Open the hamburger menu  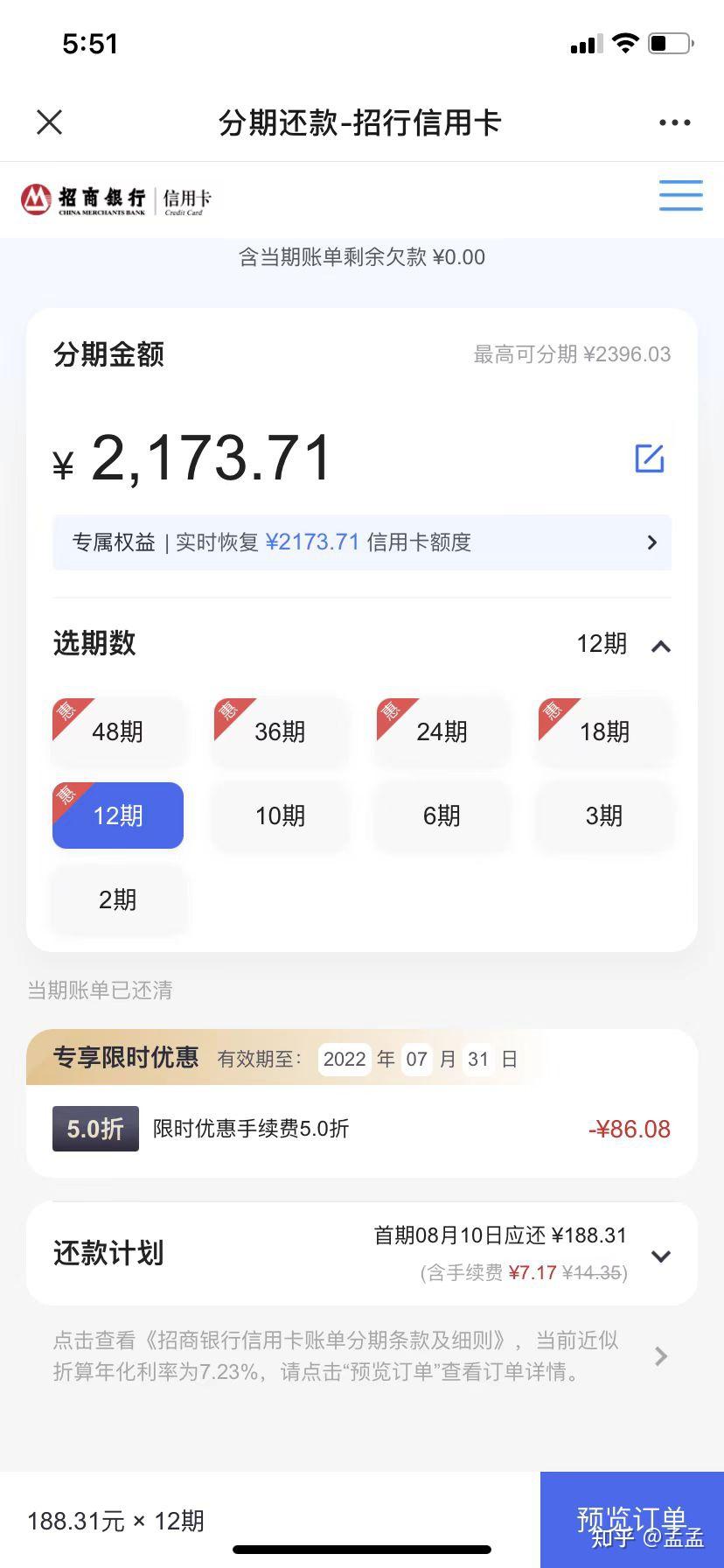tap(681, 196)
